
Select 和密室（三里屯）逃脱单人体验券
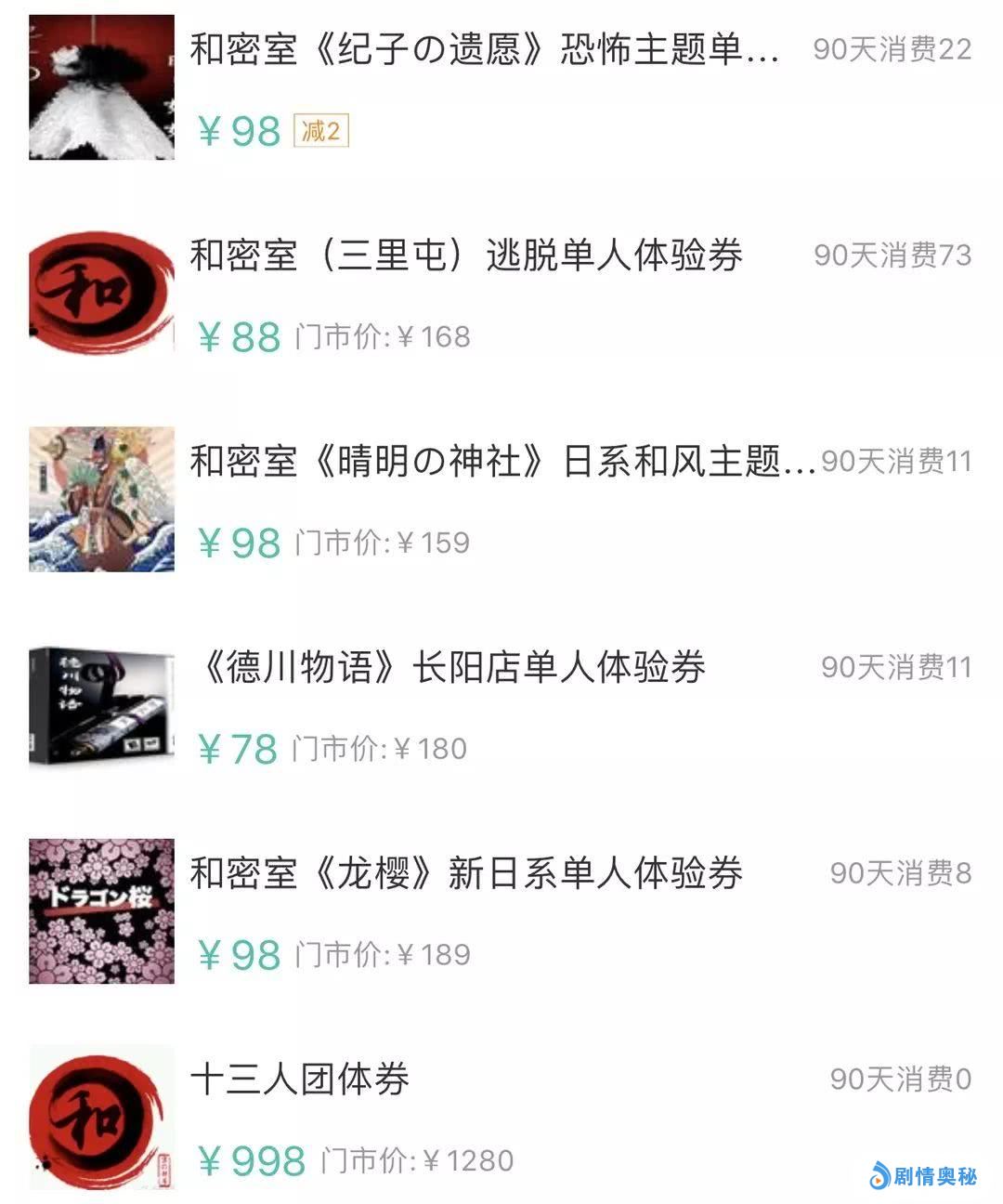coord(465,256)
